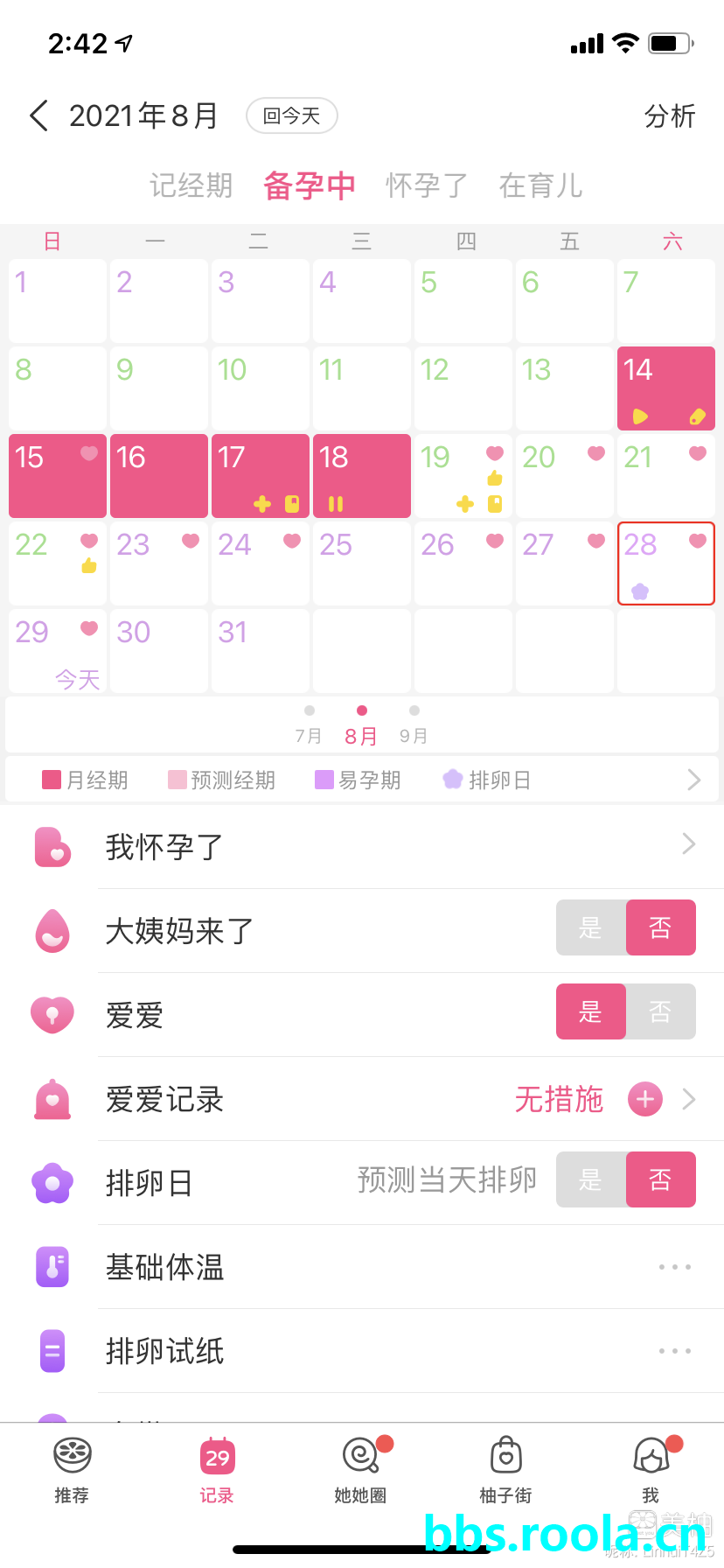
Task: Open 基础体温 entry options
Action: (674, 1267)
